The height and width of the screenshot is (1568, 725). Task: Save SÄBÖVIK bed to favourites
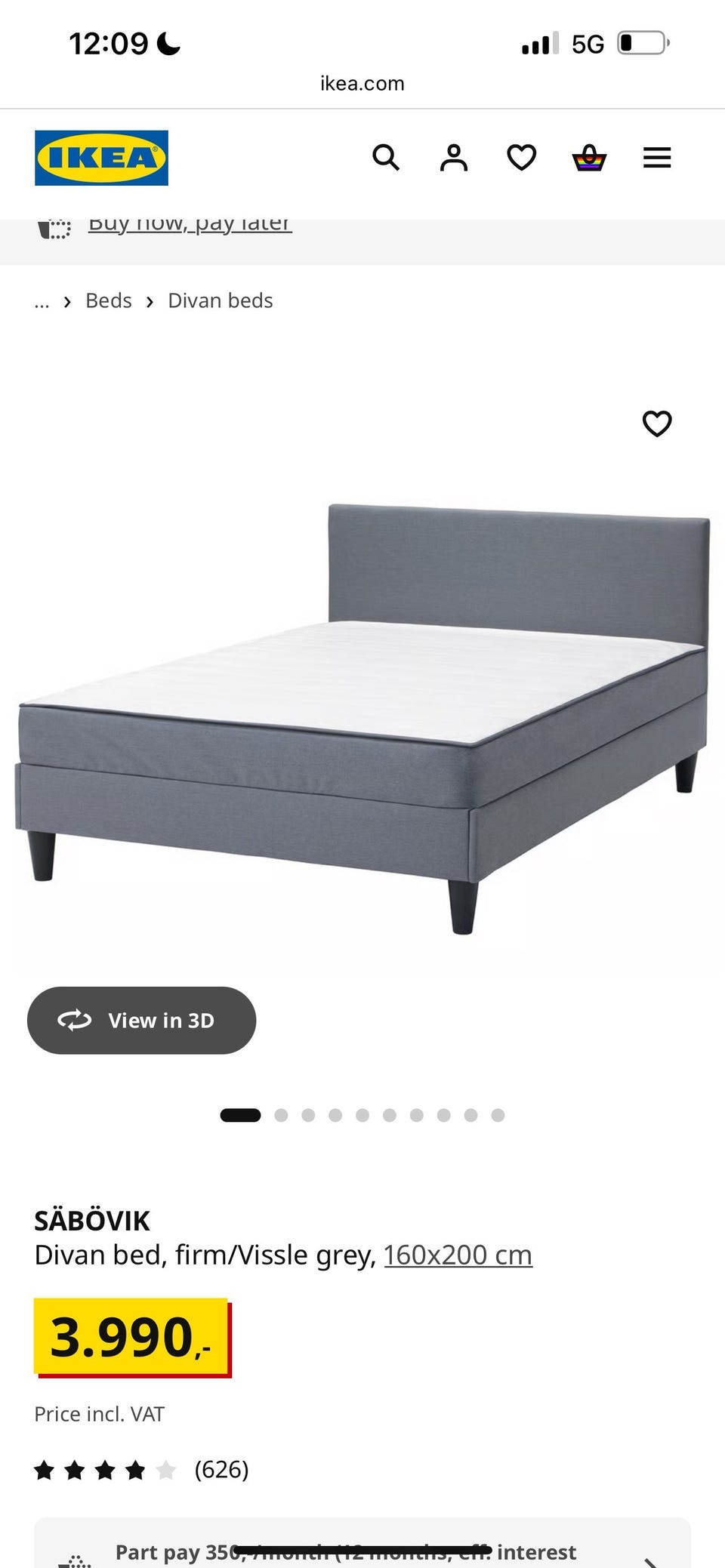[x=657, y=424]
